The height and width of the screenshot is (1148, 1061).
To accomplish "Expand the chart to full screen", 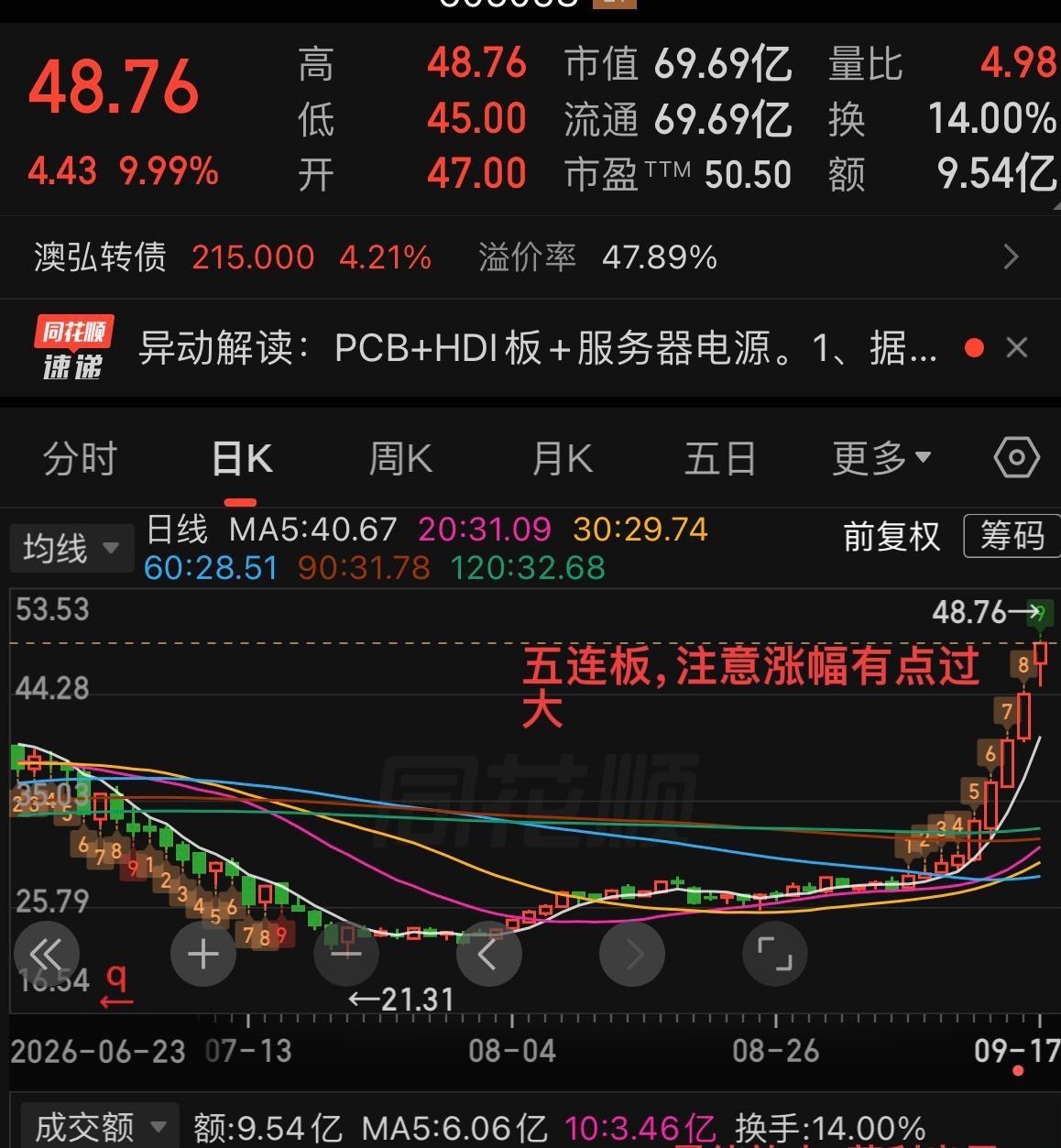I will tap(775, 955).
